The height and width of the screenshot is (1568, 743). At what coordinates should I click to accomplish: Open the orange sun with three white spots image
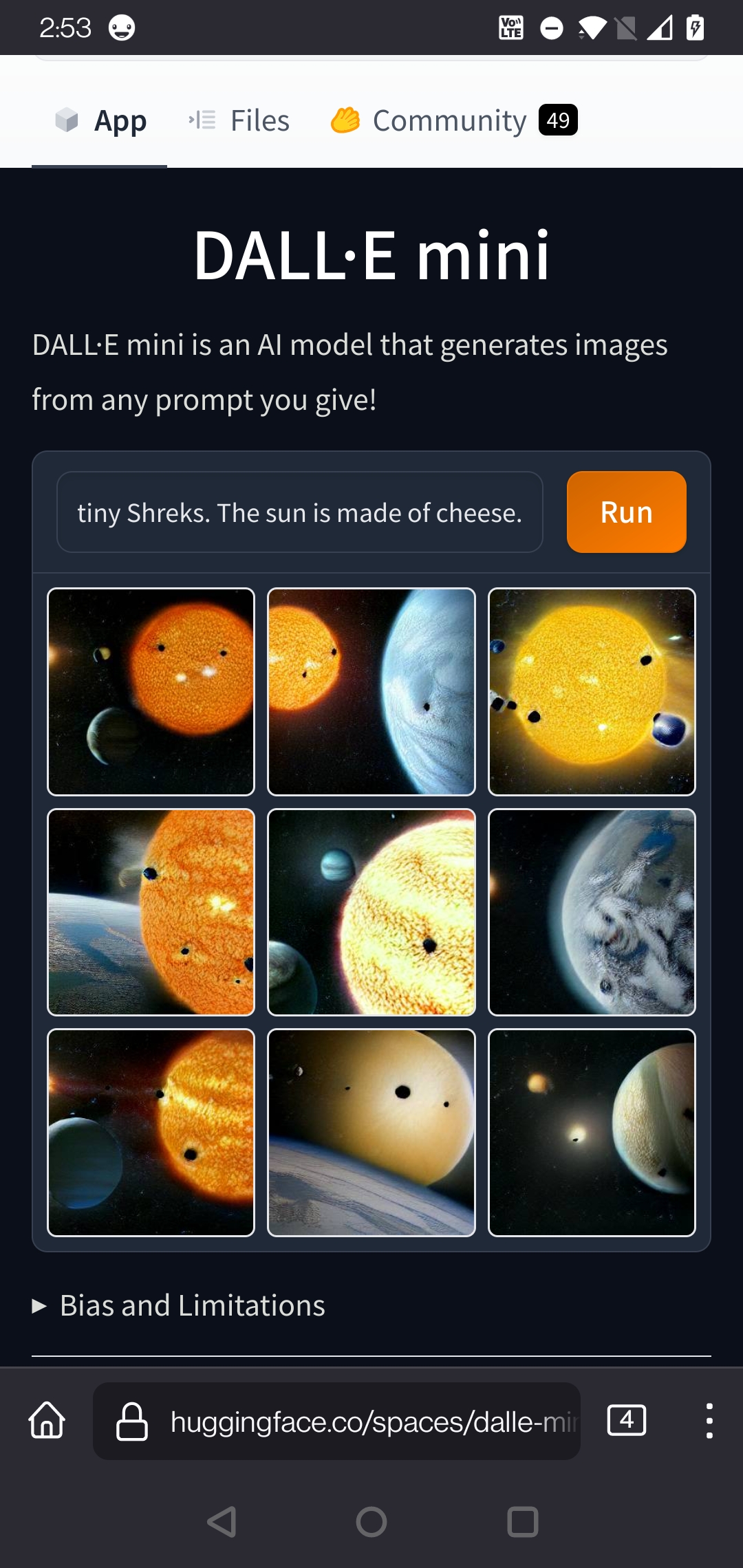(x=151, y=692)
